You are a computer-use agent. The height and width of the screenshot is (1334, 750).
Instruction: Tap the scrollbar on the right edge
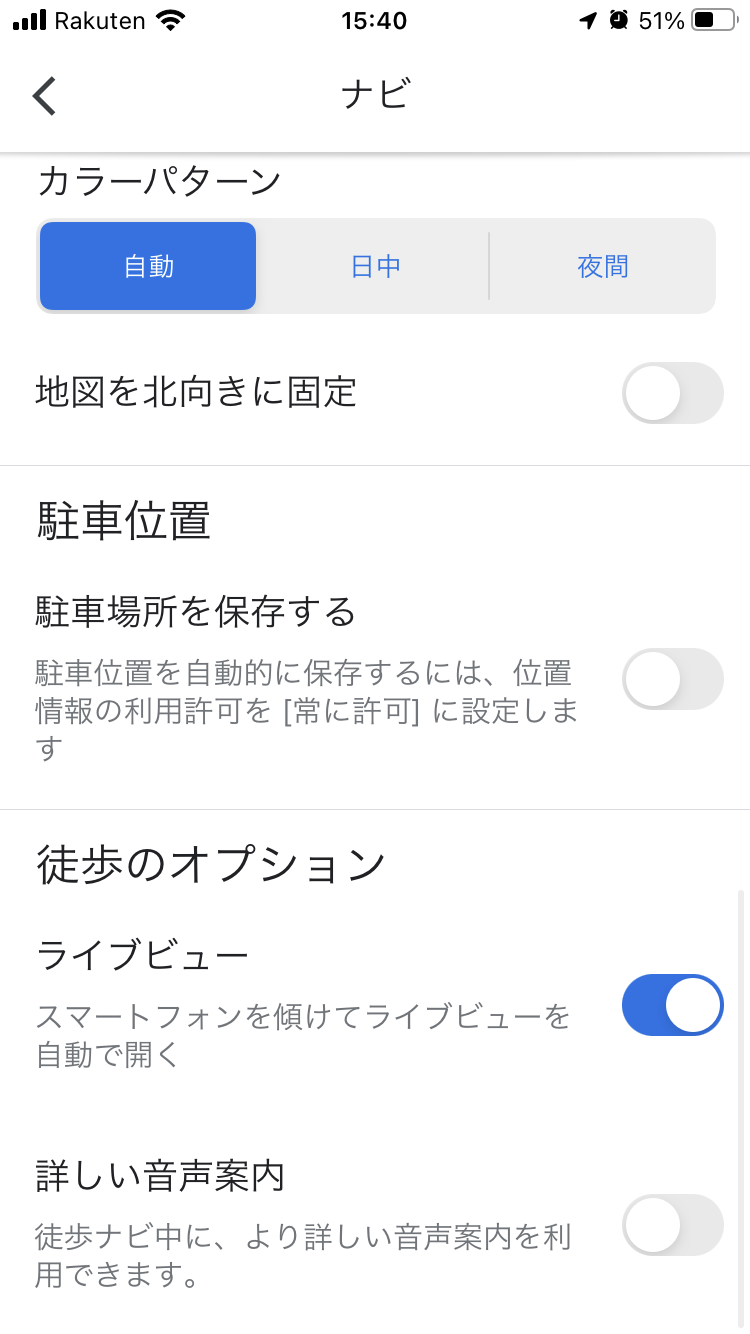click(x=741, y=1050)
